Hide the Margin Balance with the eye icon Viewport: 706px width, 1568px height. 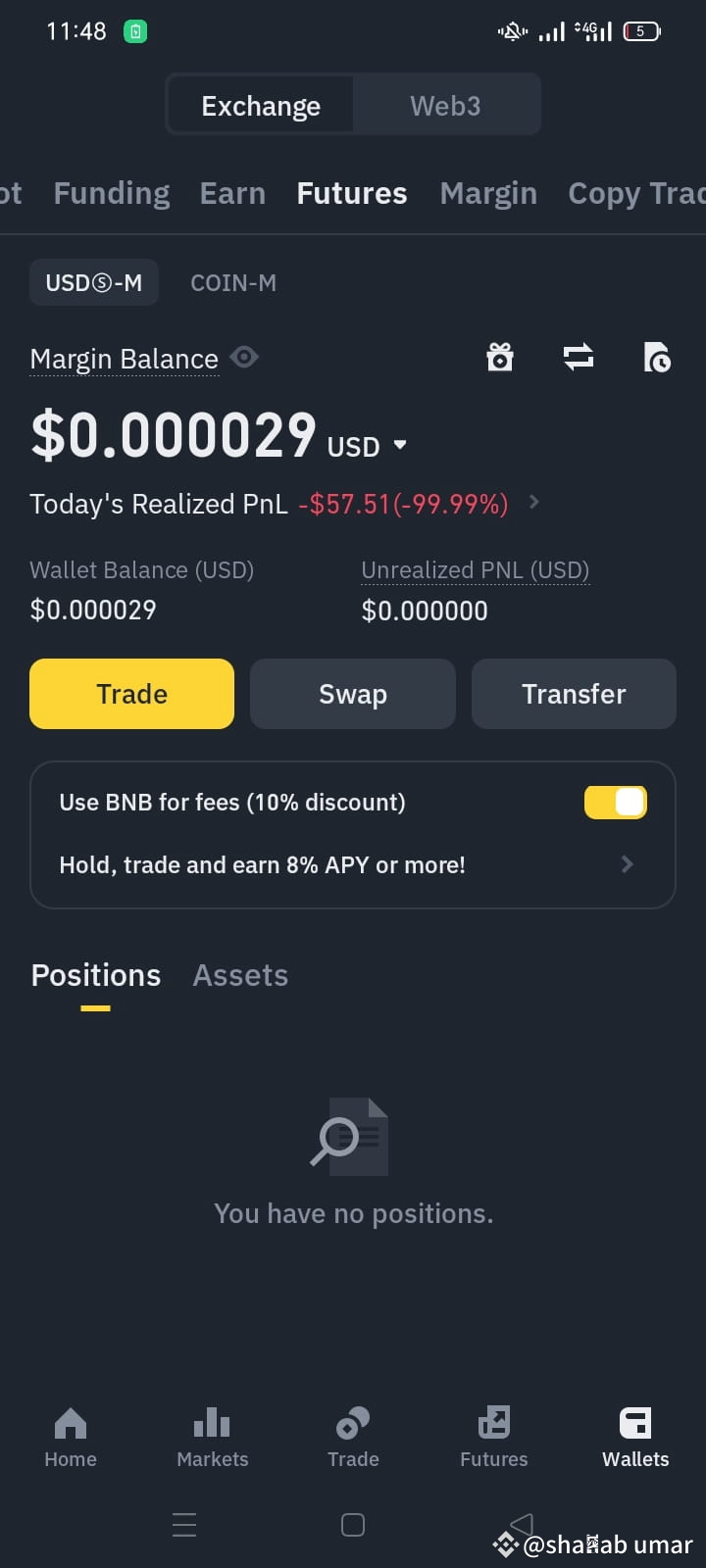[244, 357]
